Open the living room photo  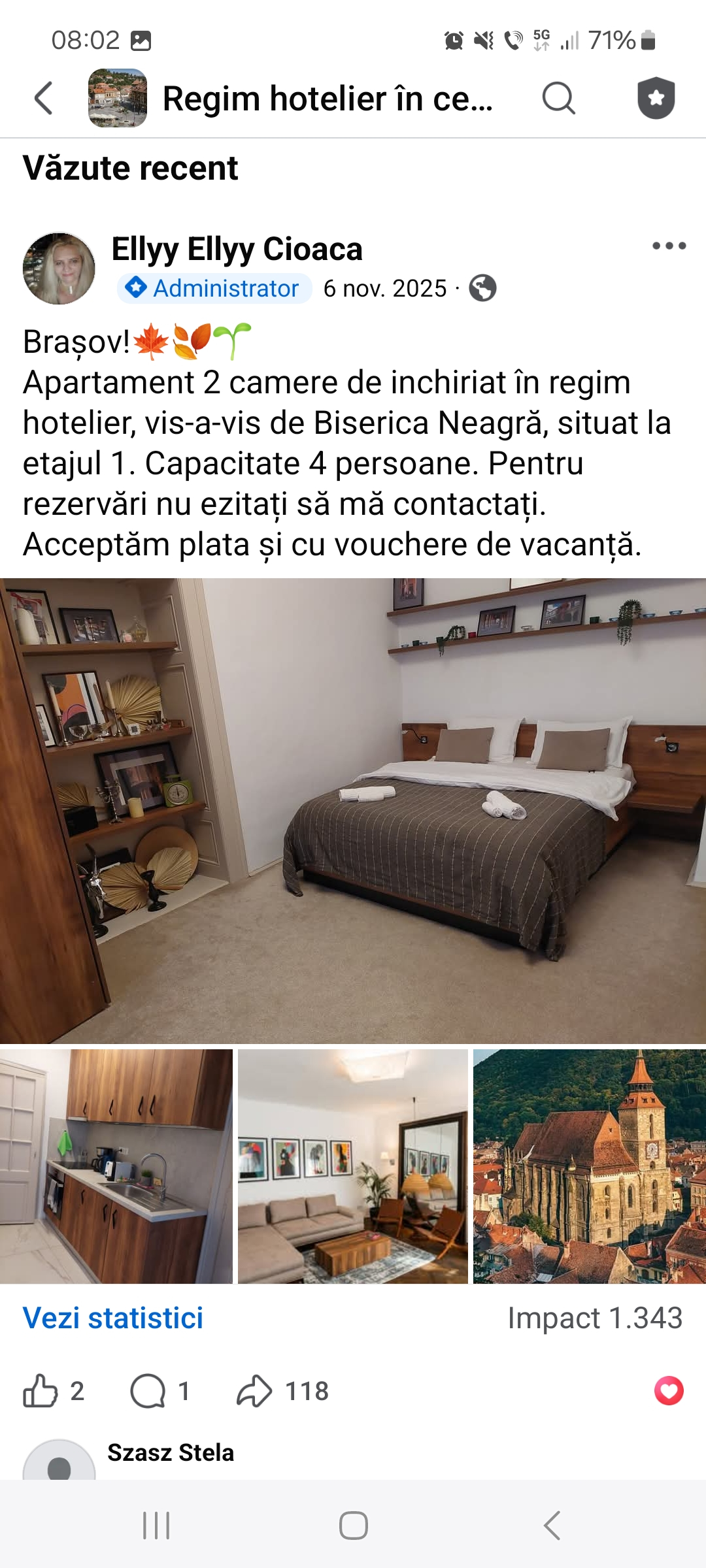coord(353,1166)
